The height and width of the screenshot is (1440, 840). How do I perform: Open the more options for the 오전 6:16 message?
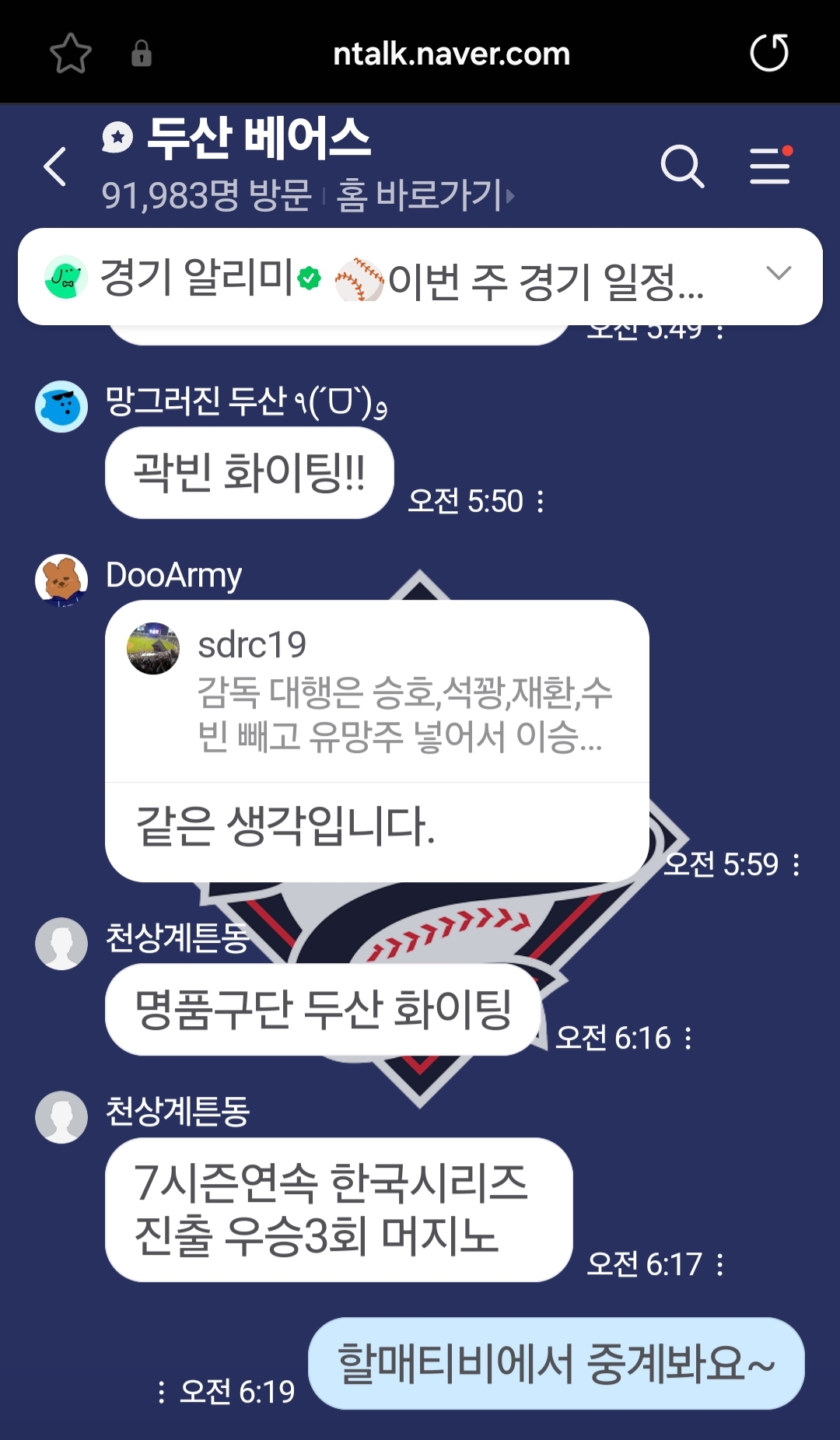[688, 1039]
